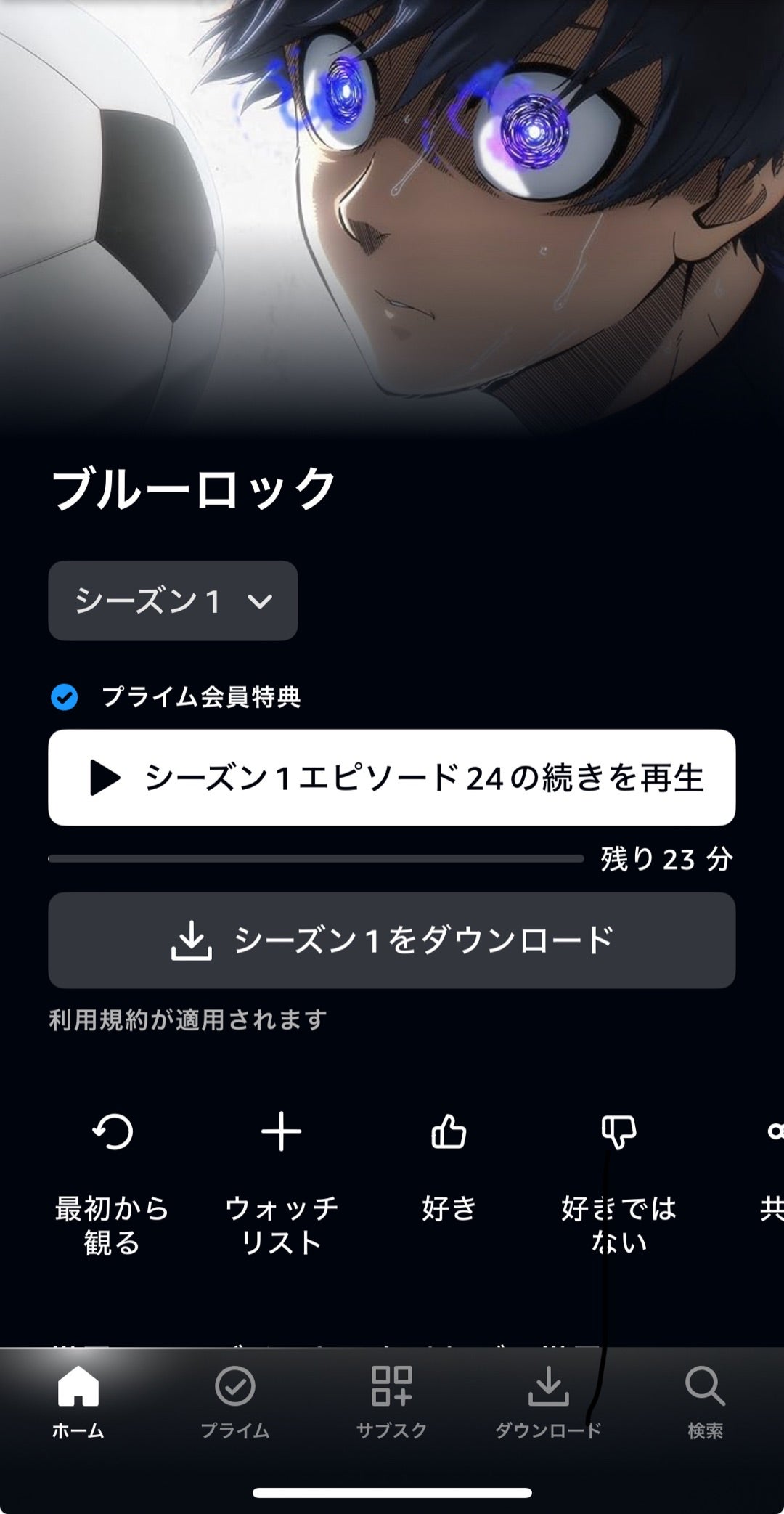Download season 1 (シーズン1をダウンロード)
This screenshot has height=1514, width=784.
392,940
